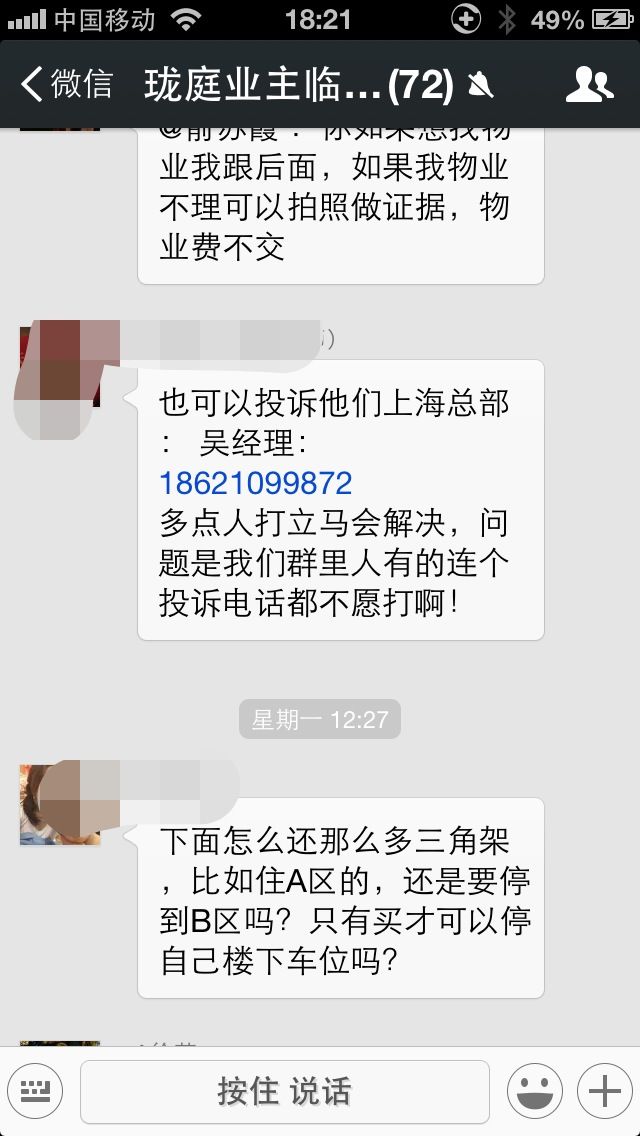This screenshot has width=640, height=1136.
Task: Open the plus attachments menu
Action: point(604,1091)
